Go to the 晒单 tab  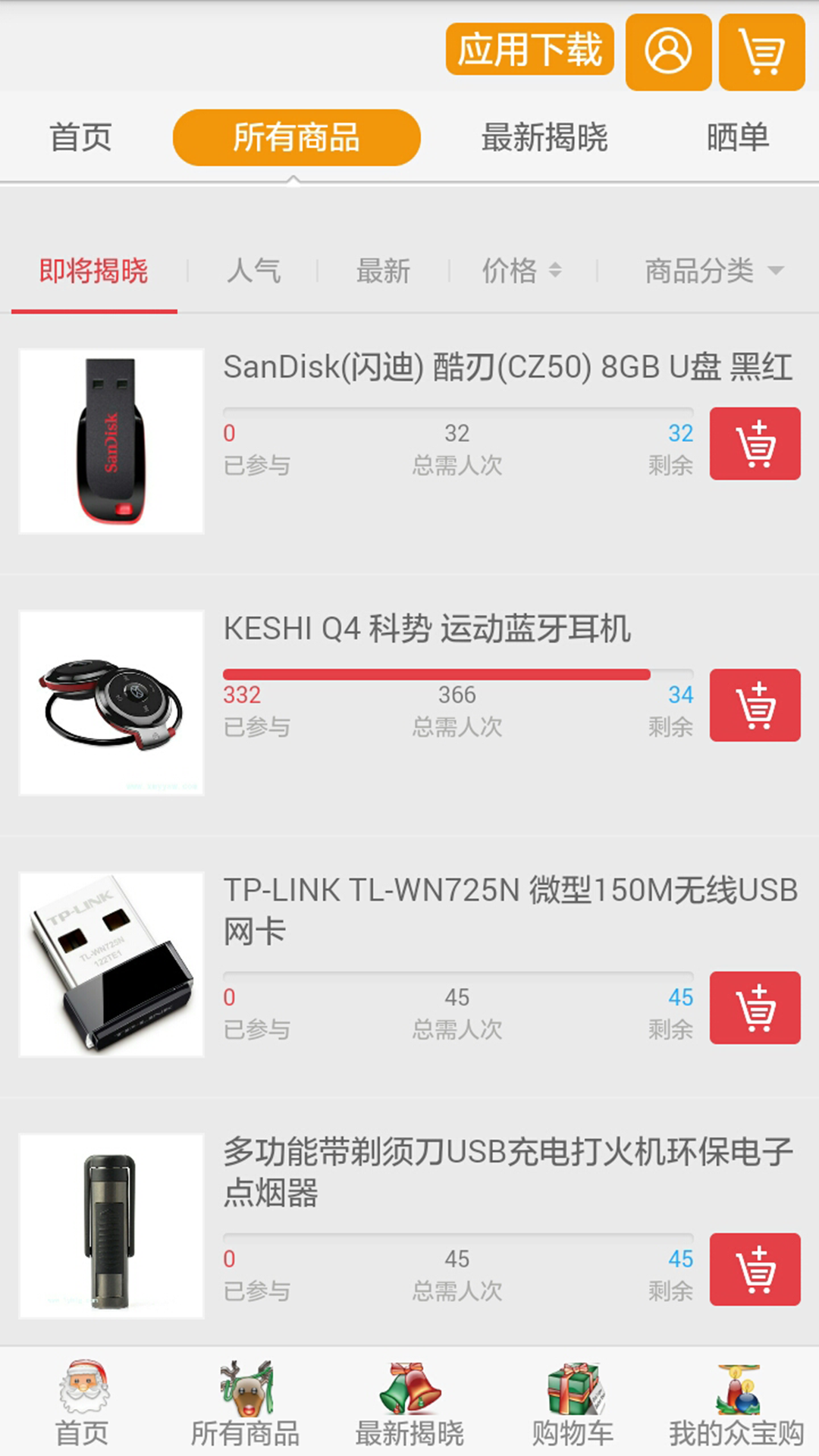[737, 137]
